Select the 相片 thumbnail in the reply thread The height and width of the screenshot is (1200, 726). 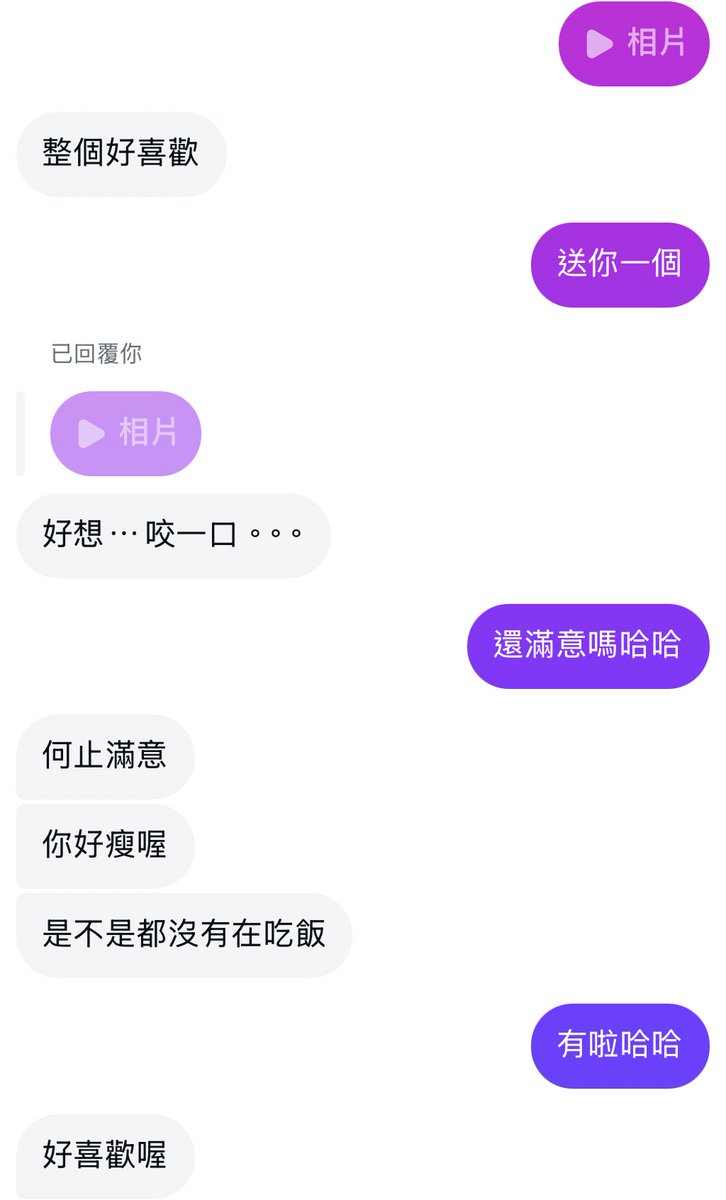click(126, 433)
